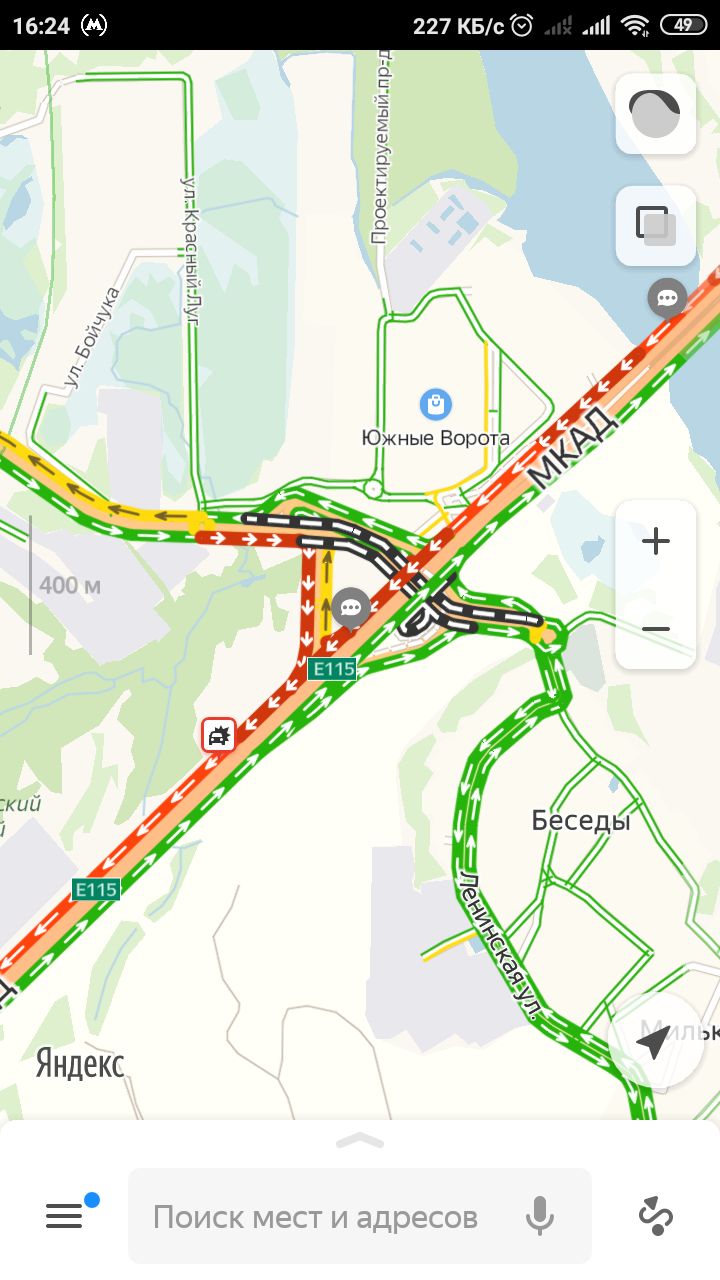This screenshot has width=720, height=1280.
Task: Open the road accident marker on the MKAD
Action: coord(218,735)
